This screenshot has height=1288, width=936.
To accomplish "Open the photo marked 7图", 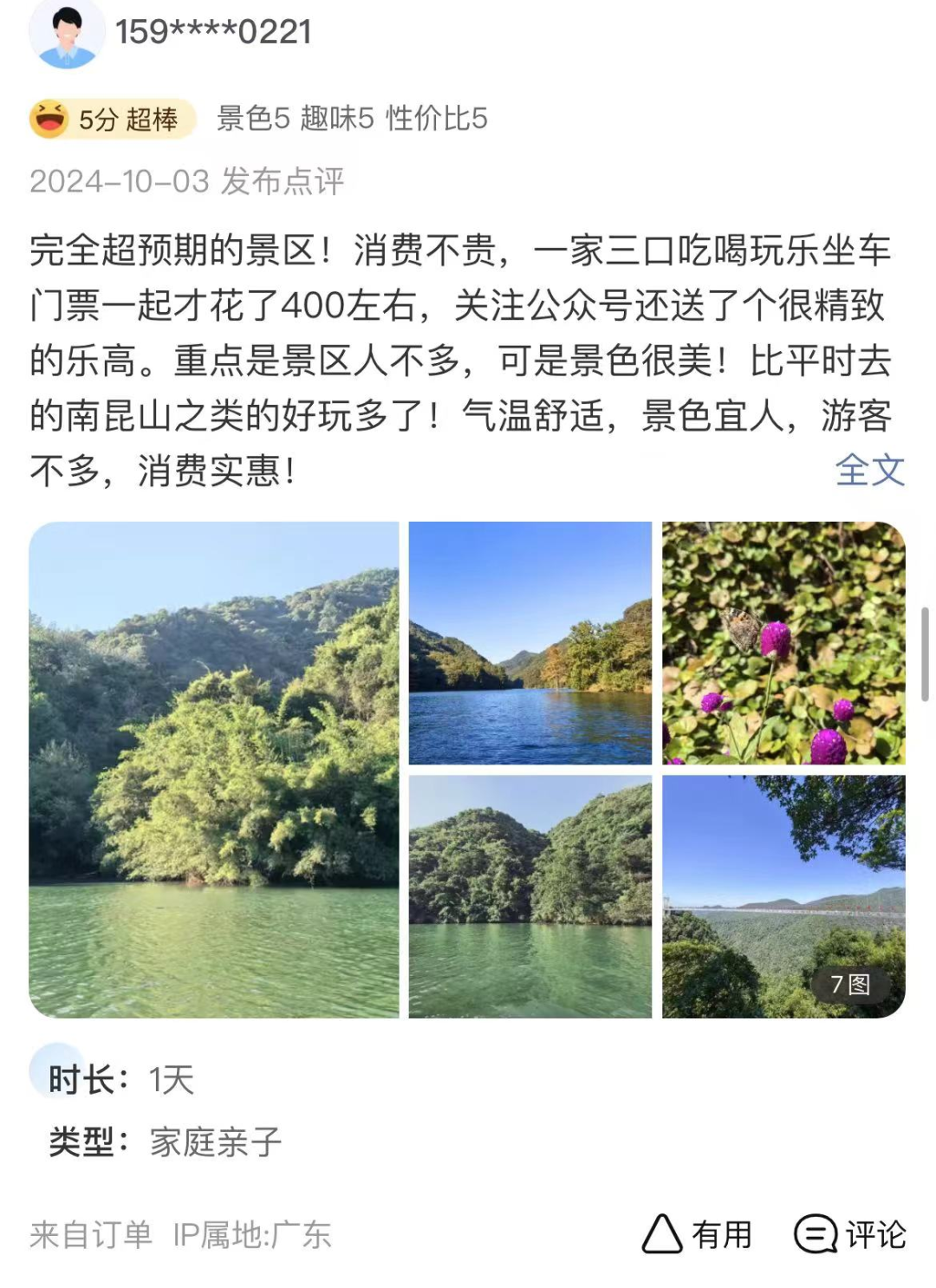I will (x=783, y=895).
